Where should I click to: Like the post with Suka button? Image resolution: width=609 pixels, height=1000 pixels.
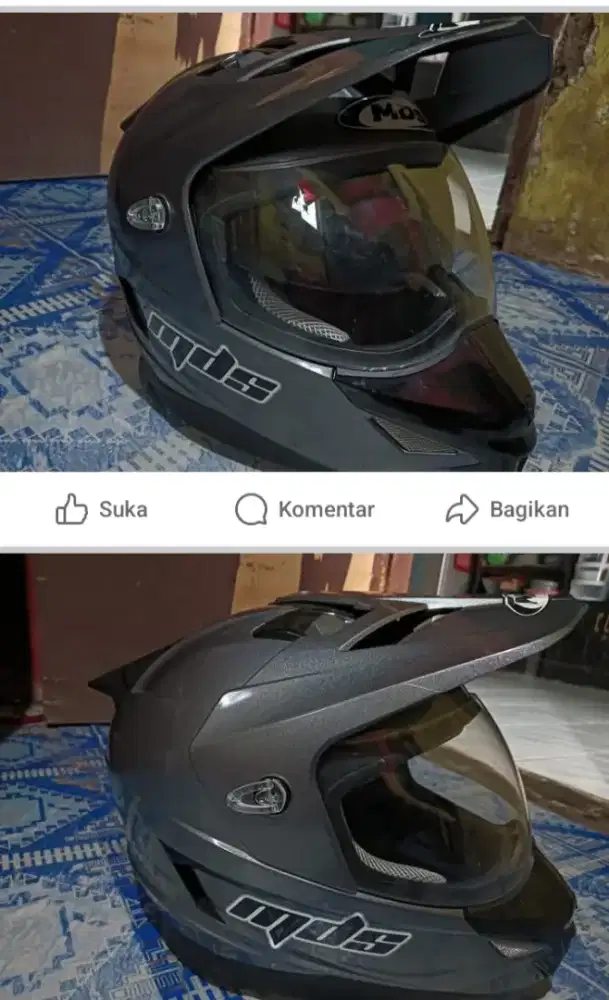101,509
